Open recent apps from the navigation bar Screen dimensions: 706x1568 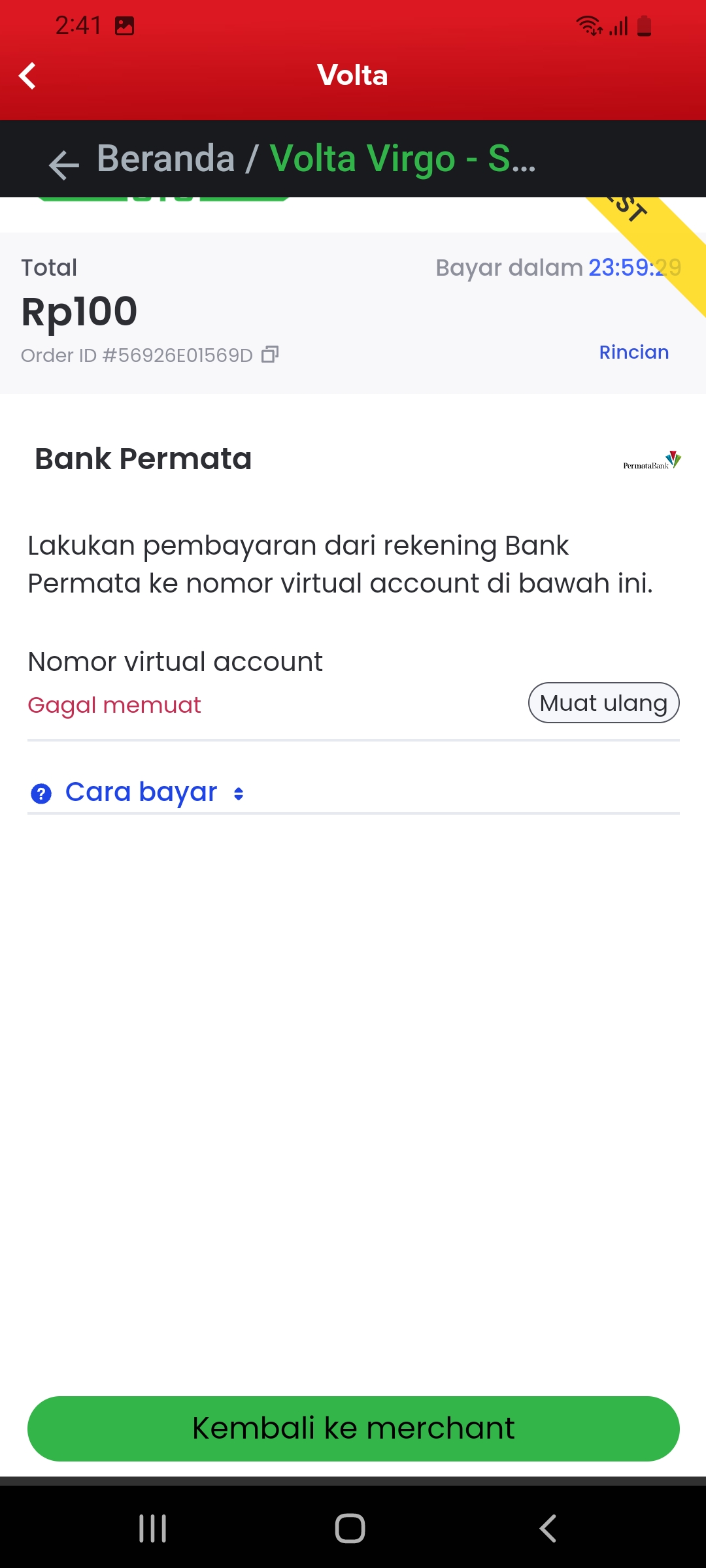point(153,1528)
